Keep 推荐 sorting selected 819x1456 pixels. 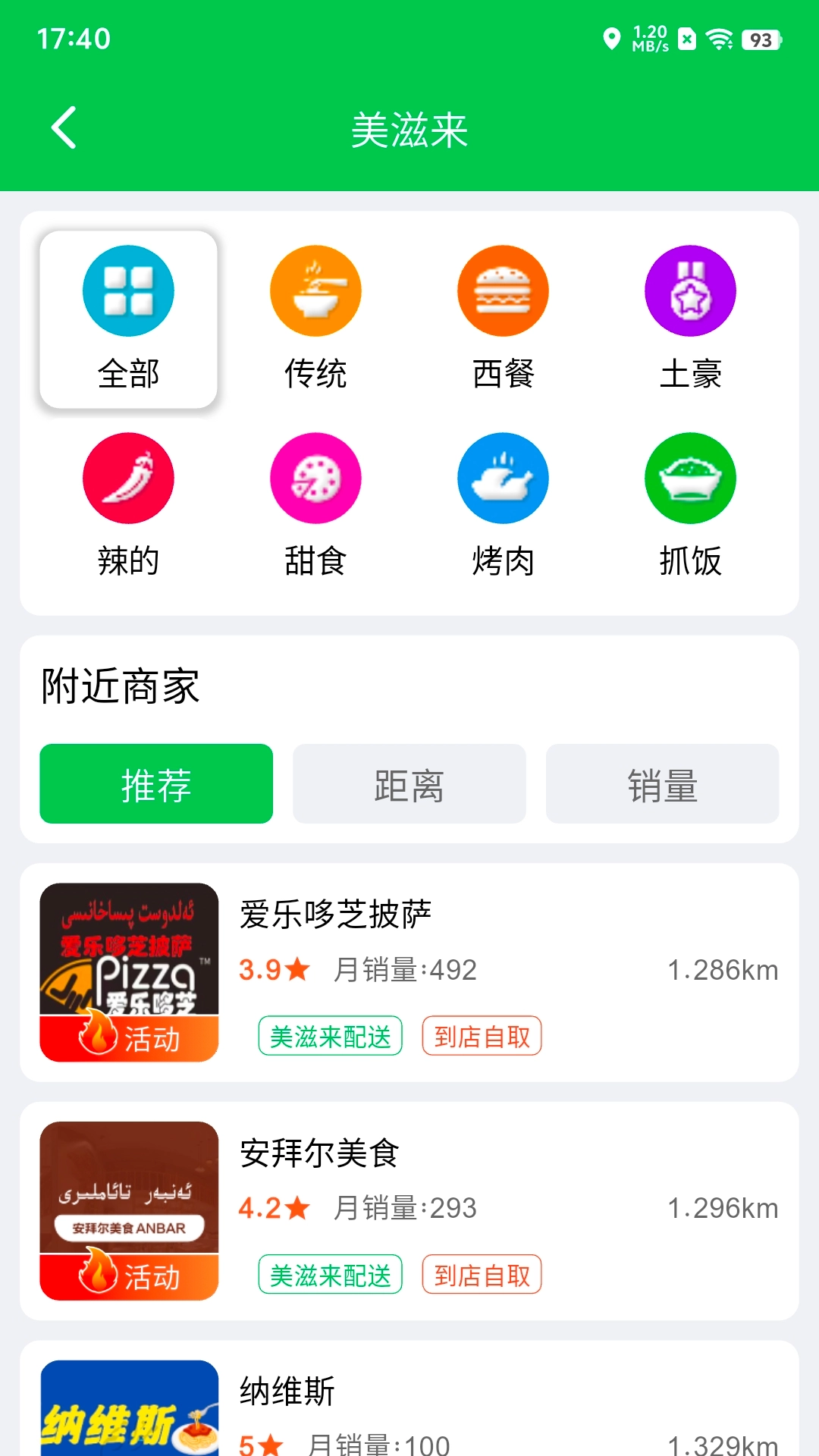coord(155,783)
